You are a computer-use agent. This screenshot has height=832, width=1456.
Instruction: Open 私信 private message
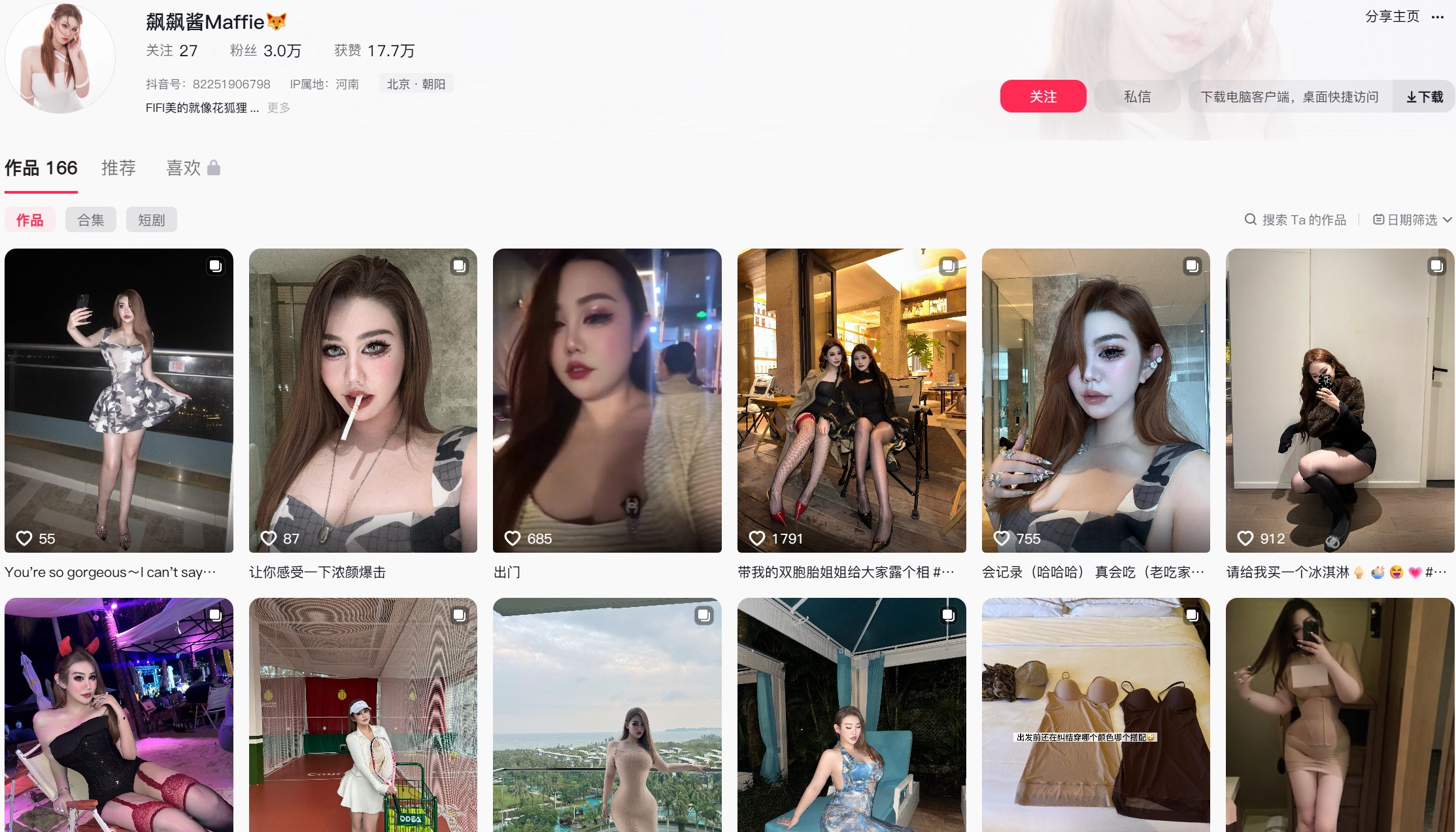1137,97
